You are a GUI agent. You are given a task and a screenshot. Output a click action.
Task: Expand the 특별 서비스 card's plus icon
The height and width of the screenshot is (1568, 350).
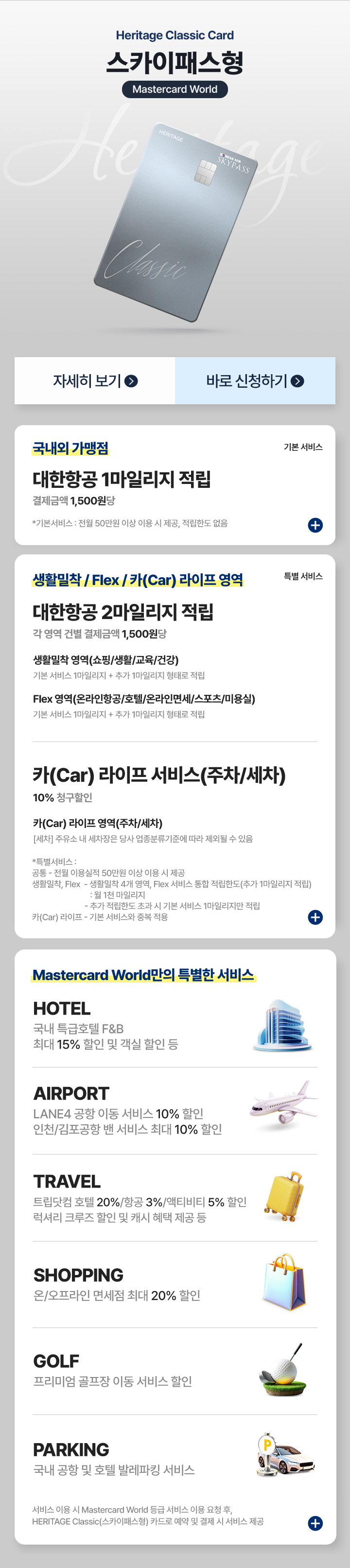[x=315, y=917]
